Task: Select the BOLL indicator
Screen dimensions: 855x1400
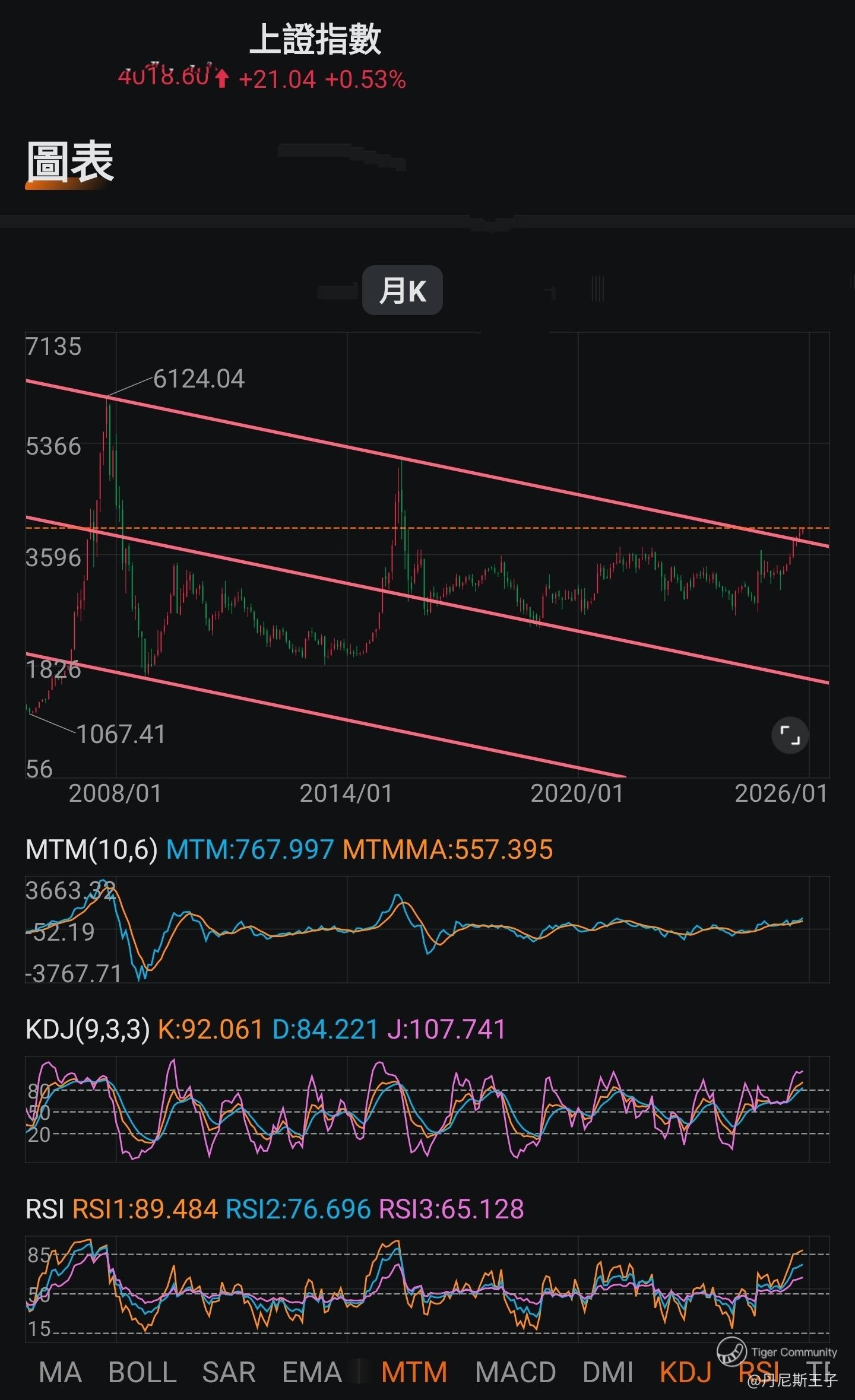Action: tap(142, 1372)
